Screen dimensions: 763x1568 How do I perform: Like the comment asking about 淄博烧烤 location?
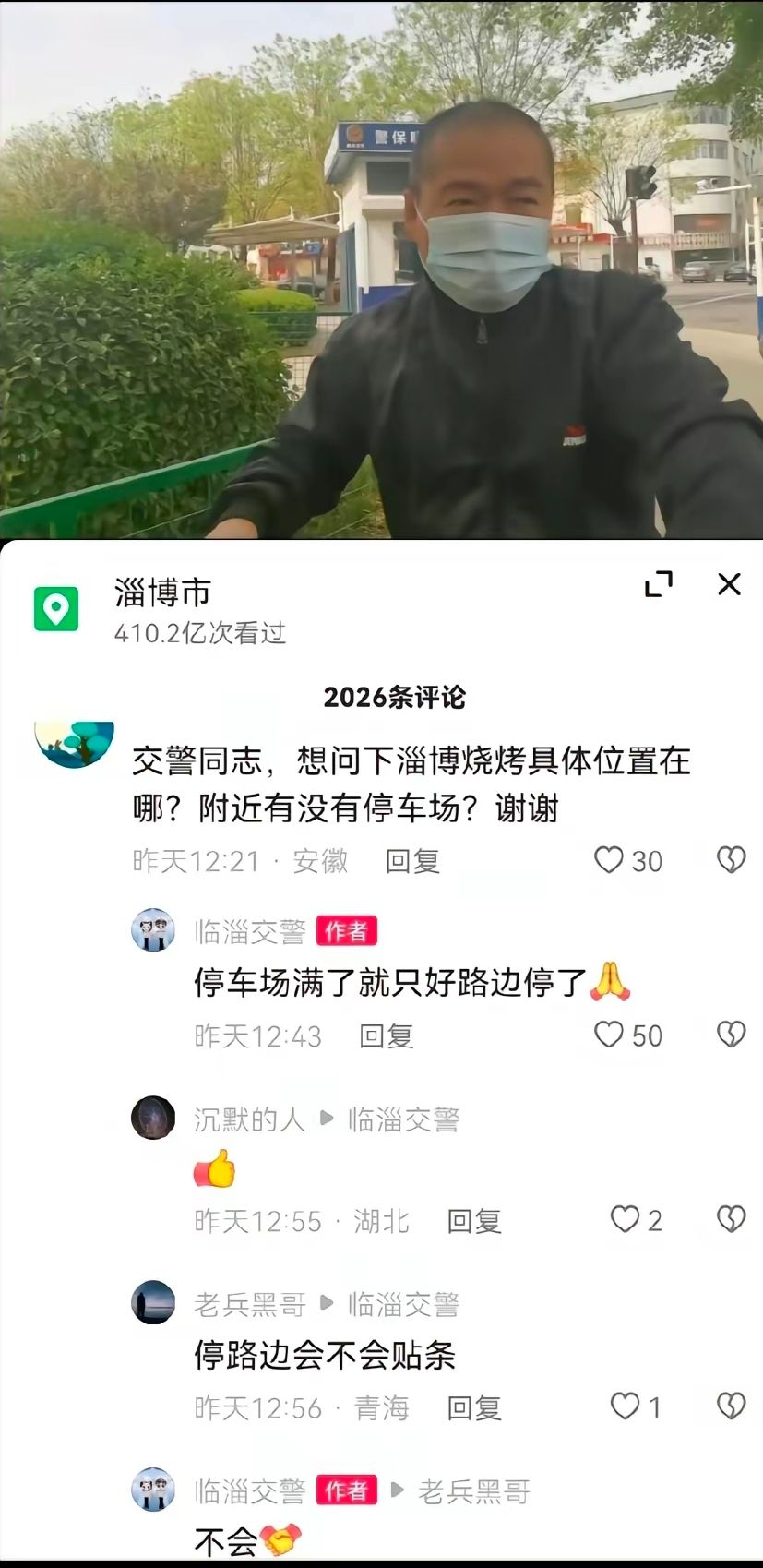[x=610, y=860]
